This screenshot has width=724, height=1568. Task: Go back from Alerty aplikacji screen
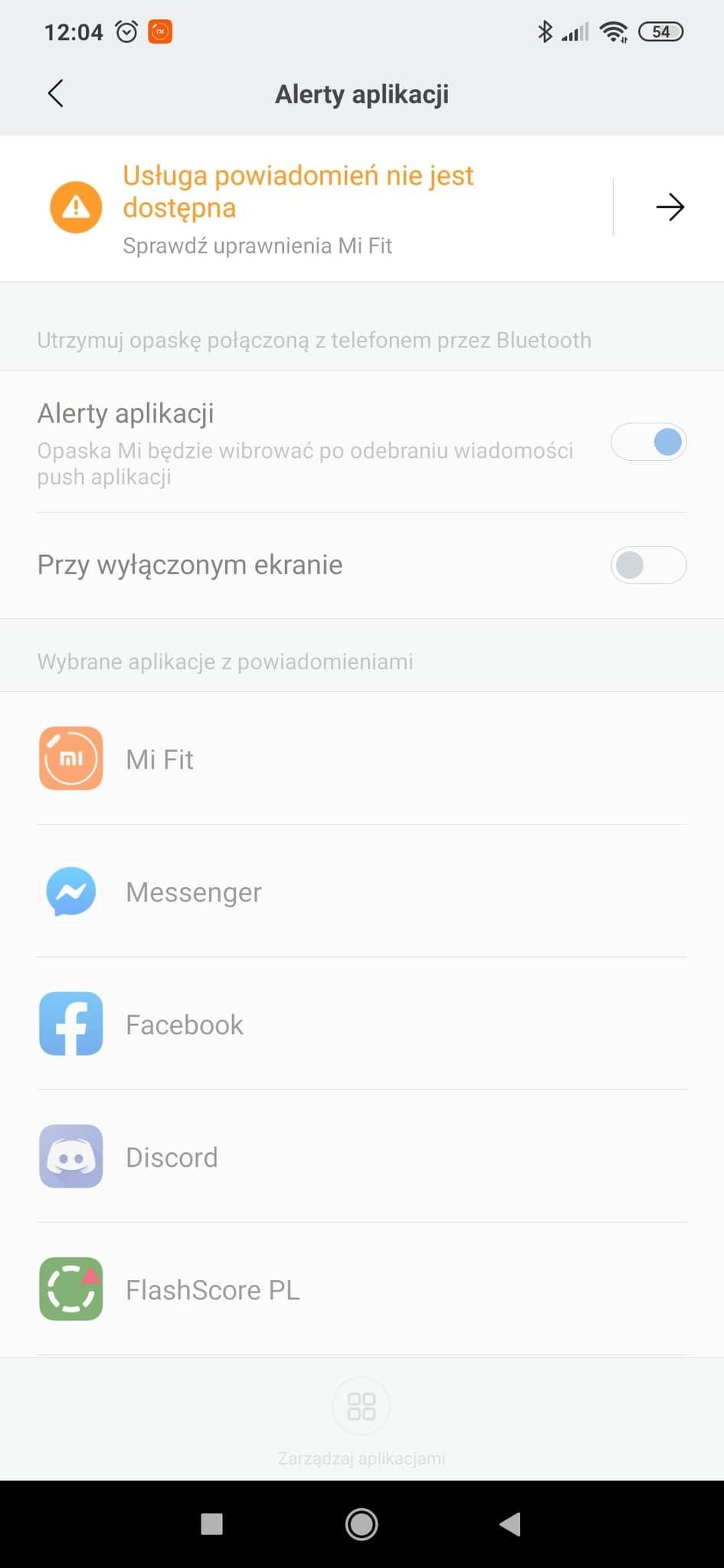[x=55, y=93]
